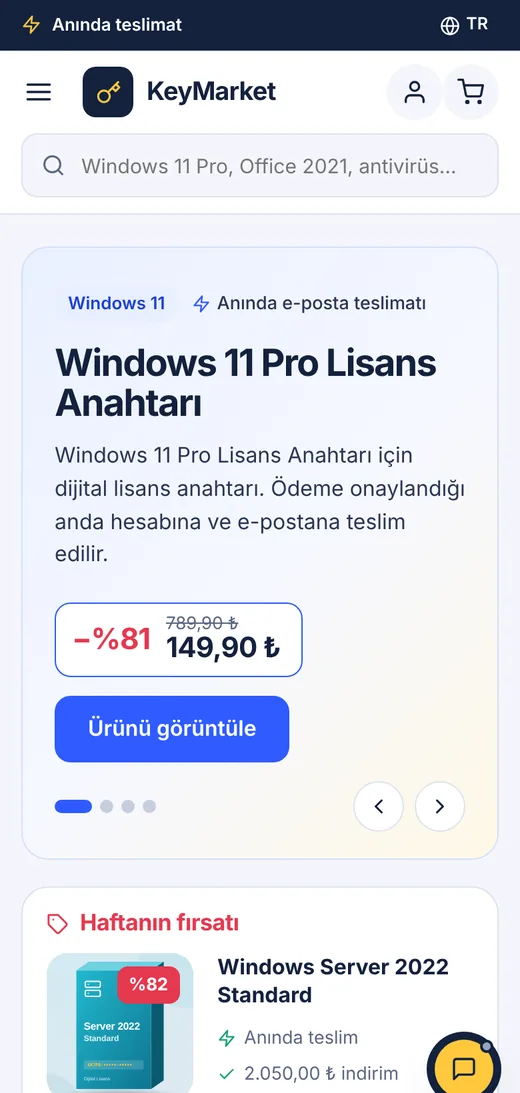Go to the next carousel slide

[x=440, y=807]
